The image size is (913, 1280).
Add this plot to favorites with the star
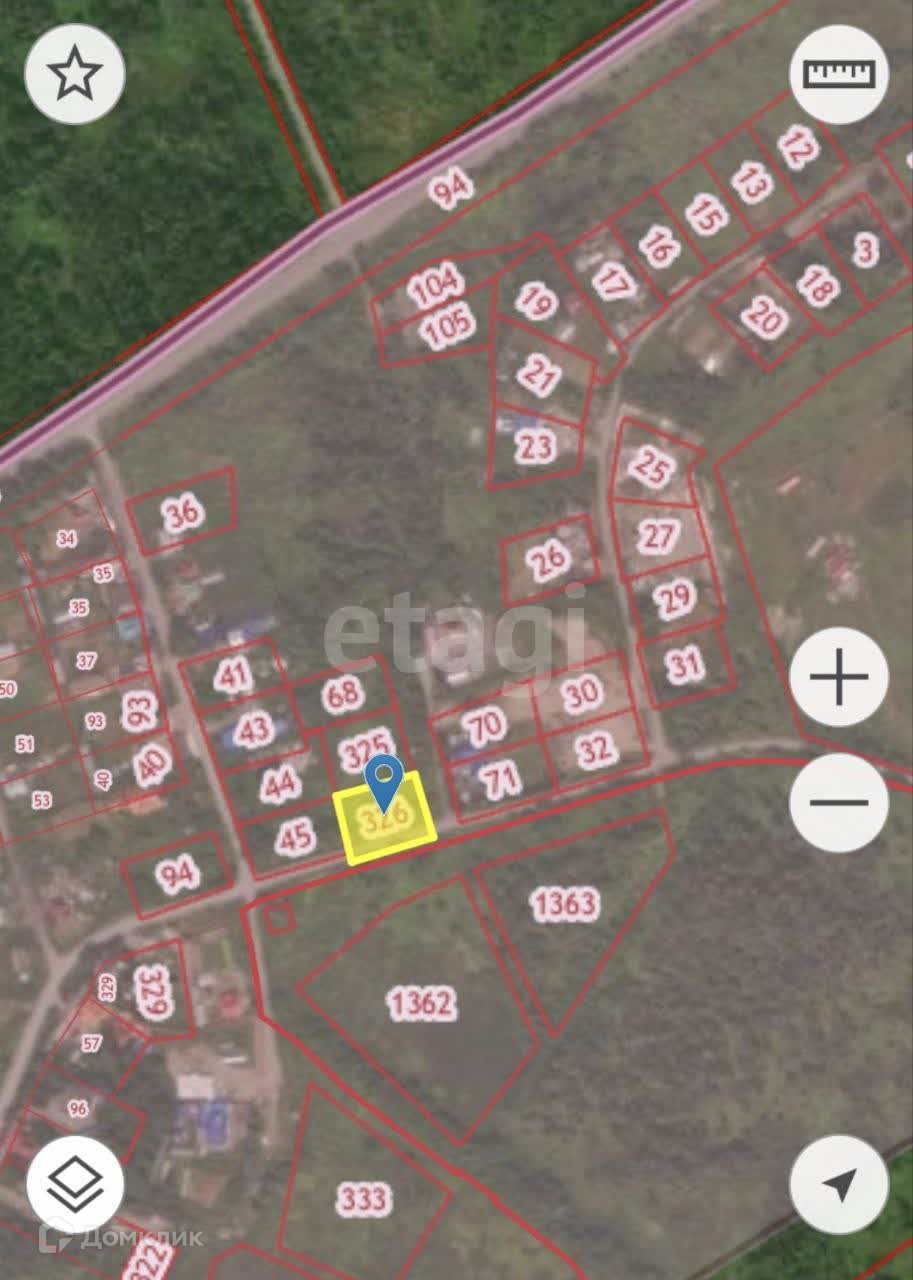pos(75,74)
